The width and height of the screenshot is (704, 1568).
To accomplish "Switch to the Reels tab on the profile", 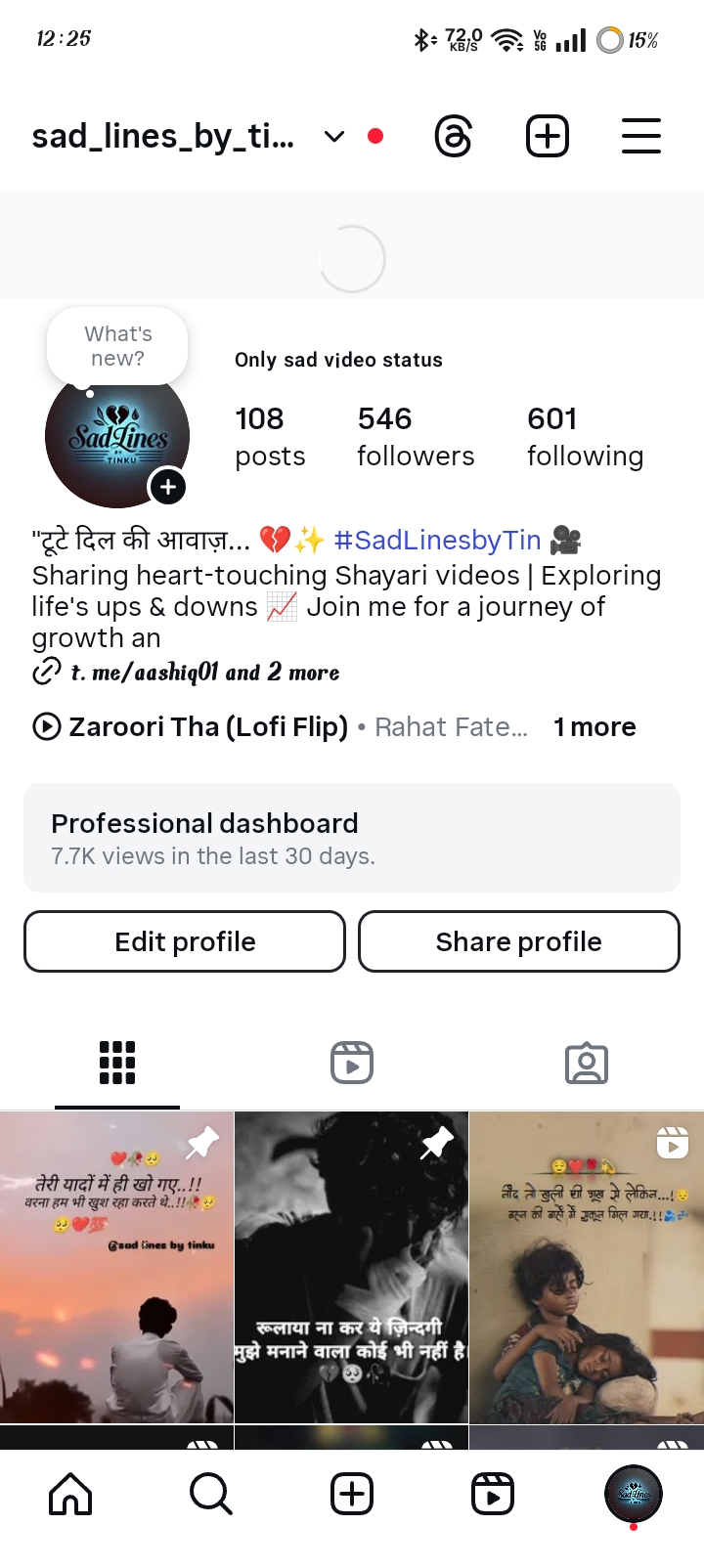I will click(x=352, y=1063).
